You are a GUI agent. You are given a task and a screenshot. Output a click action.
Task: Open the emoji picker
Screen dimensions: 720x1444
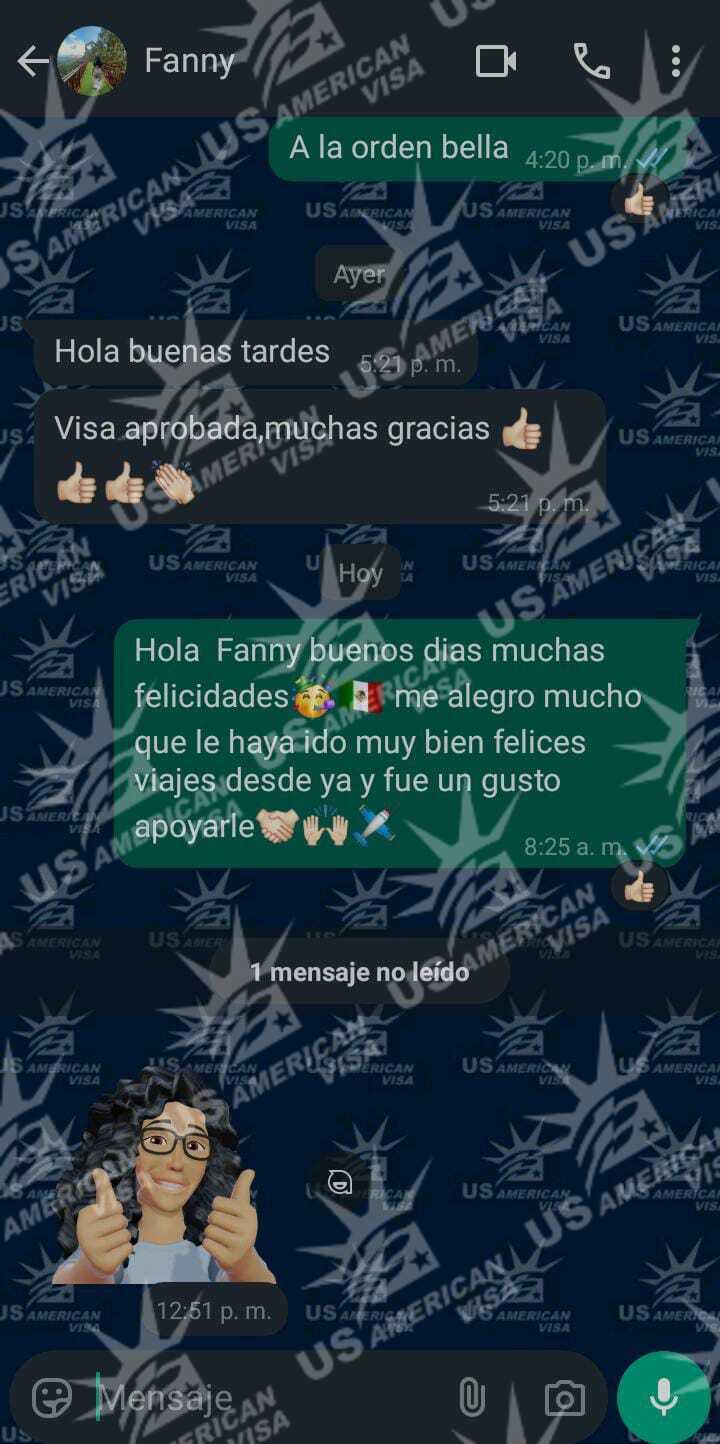click(x=52, y=1398)
